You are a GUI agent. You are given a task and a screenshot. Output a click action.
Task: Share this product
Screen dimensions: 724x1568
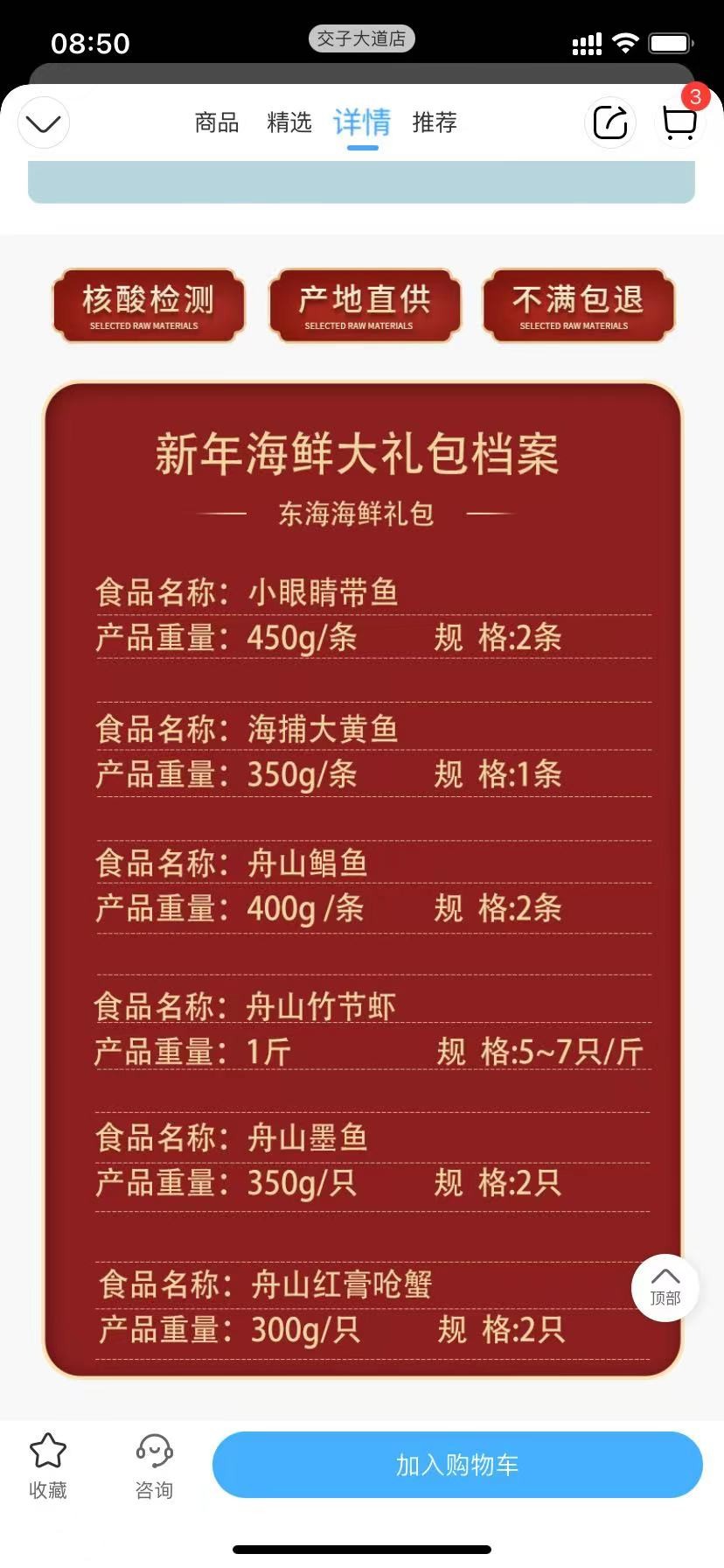pyautogui.click(x=610, y=122)
